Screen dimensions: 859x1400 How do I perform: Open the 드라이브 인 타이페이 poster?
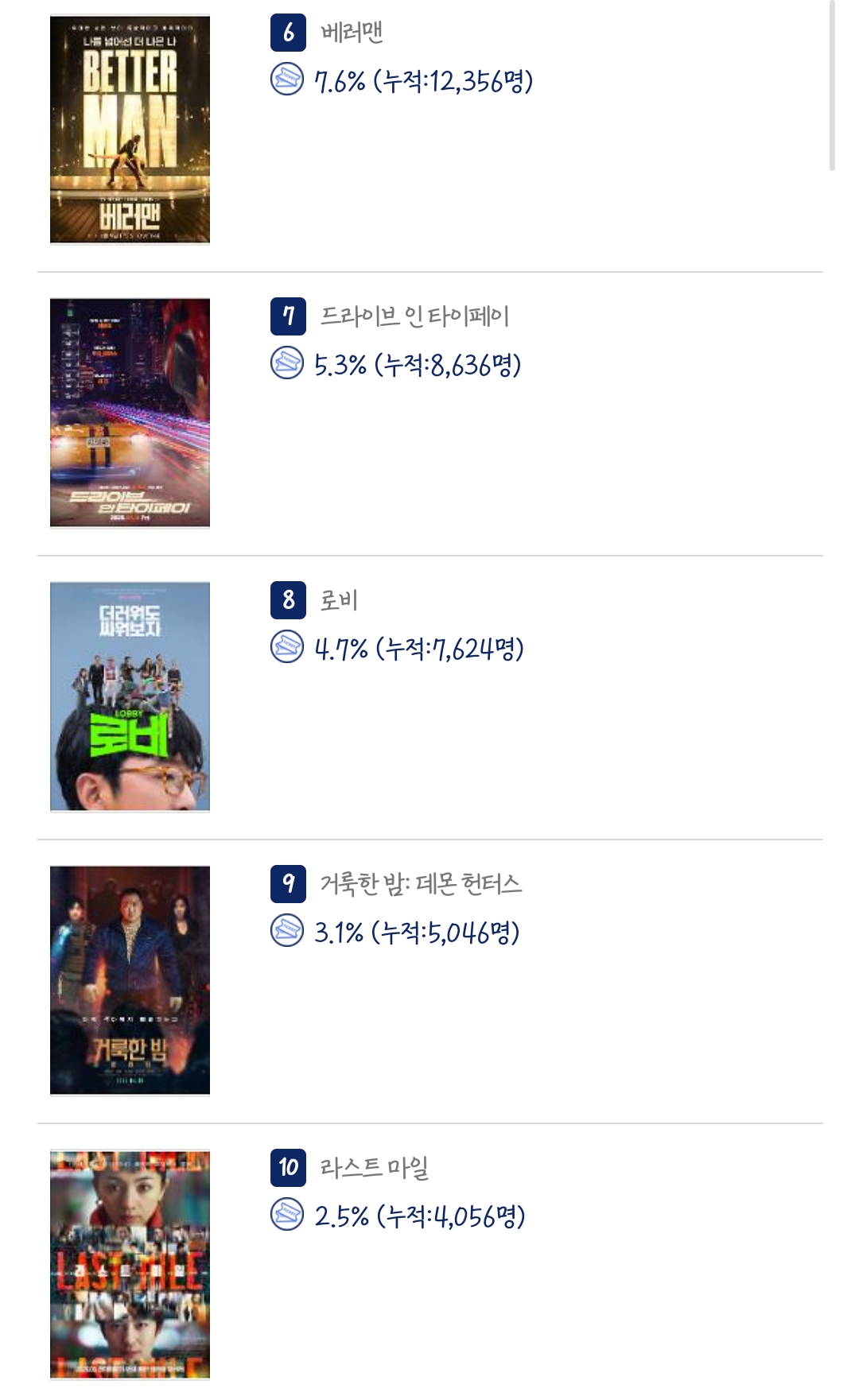(130, 413)
